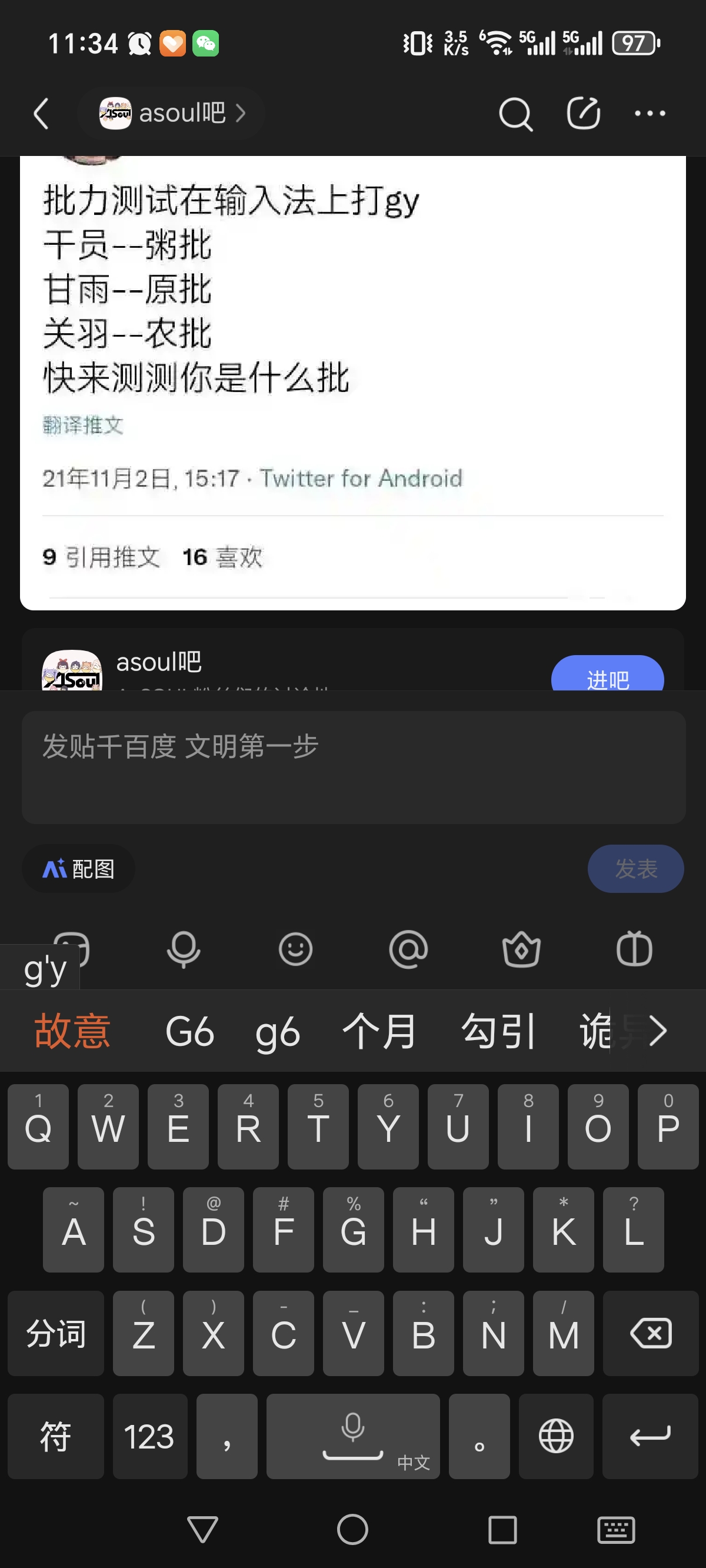The height and width of the screenshot is (1568, 706).
Task: Open the asoul吧 forum chip
Action: 172,114
